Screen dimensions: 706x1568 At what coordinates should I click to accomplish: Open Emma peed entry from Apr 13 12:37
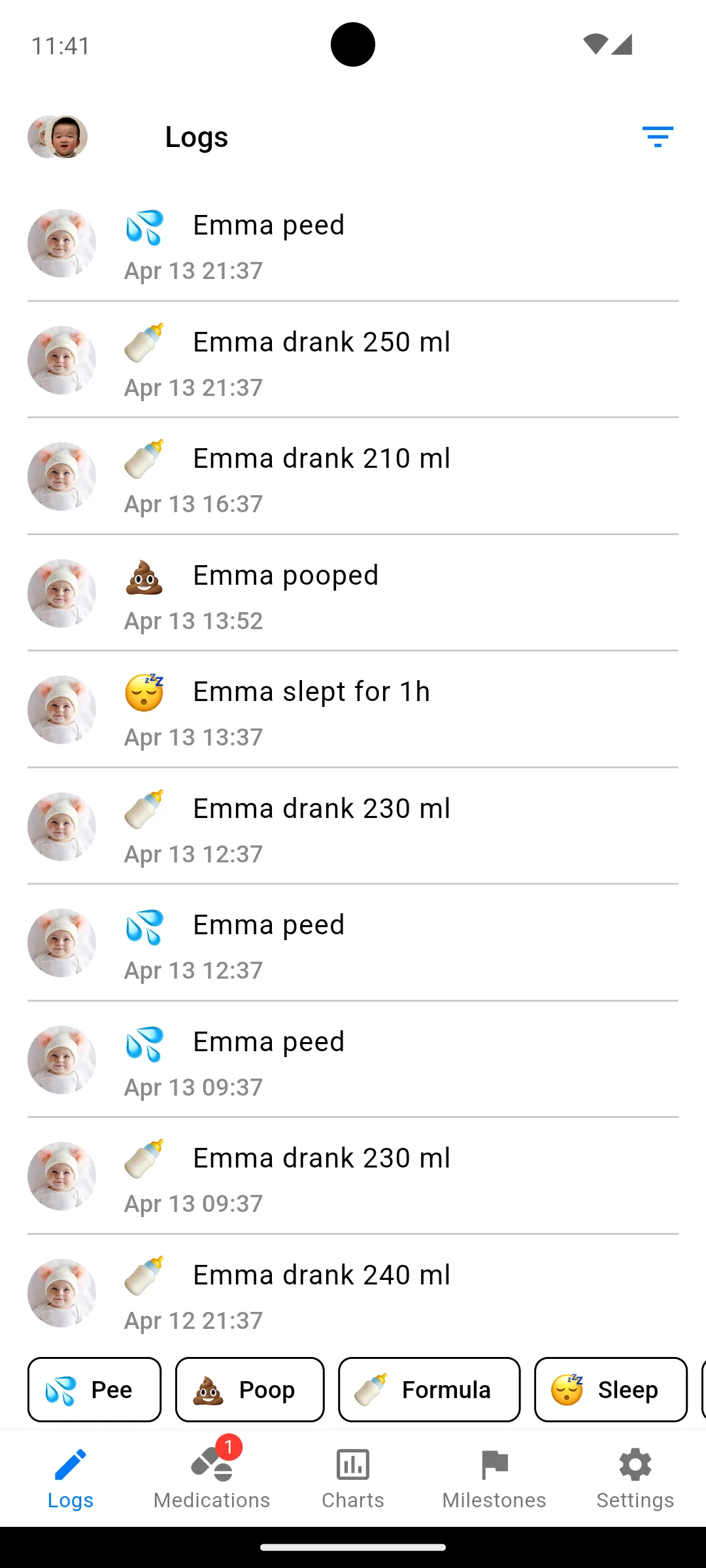[353, 943]
